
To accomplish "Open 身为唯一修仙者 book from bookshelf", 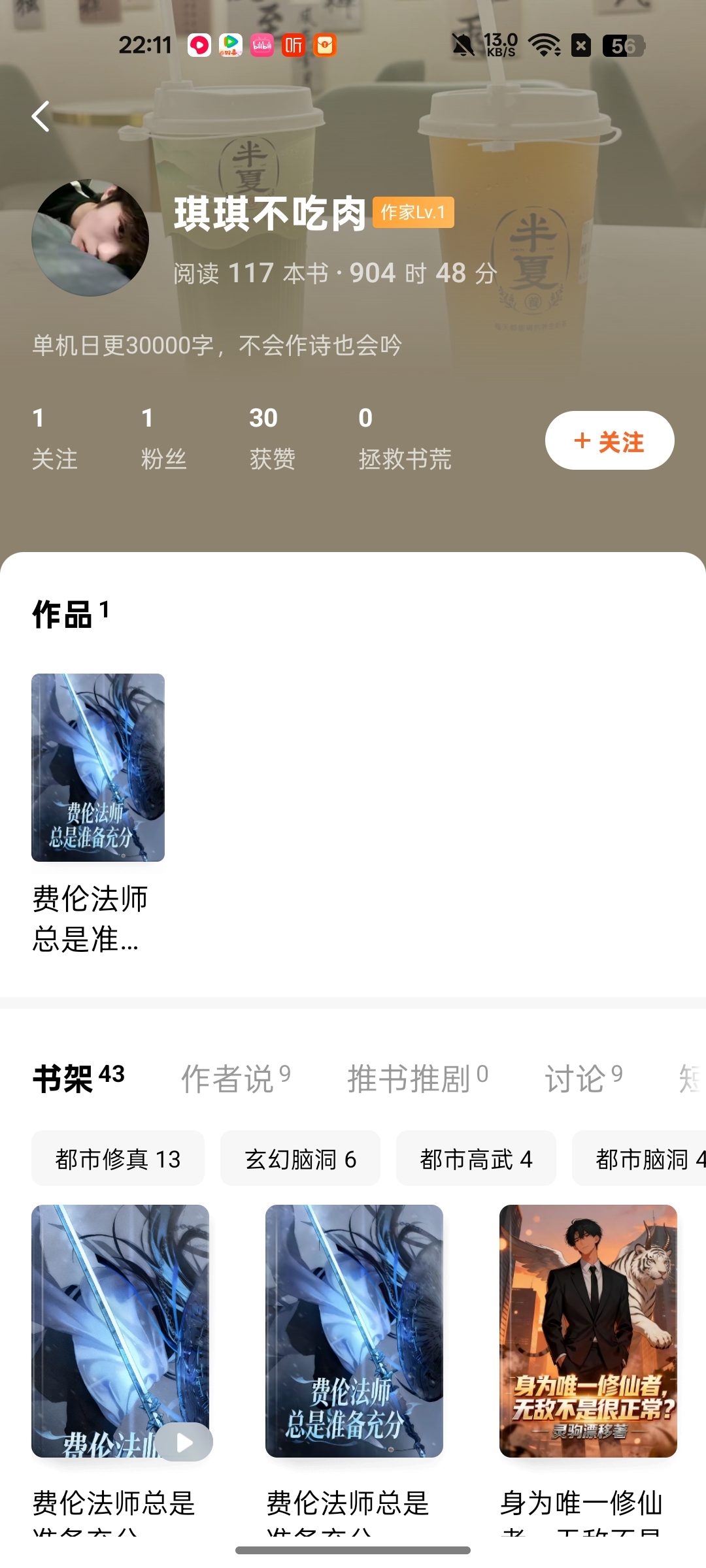I will tap(588, 1331).
